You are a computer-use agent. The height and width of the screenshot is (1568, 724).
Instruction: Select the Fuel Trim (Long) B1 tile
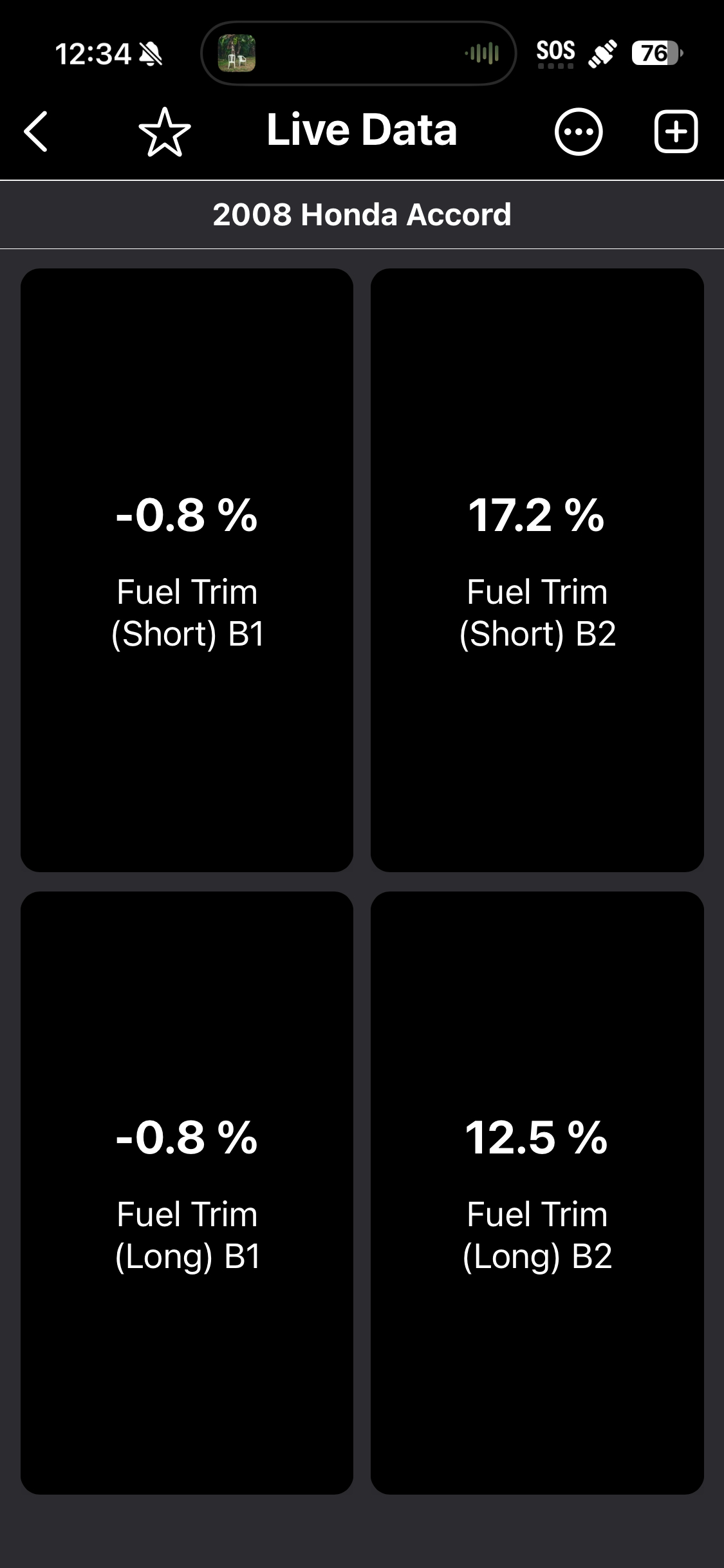coord(187,1192)
